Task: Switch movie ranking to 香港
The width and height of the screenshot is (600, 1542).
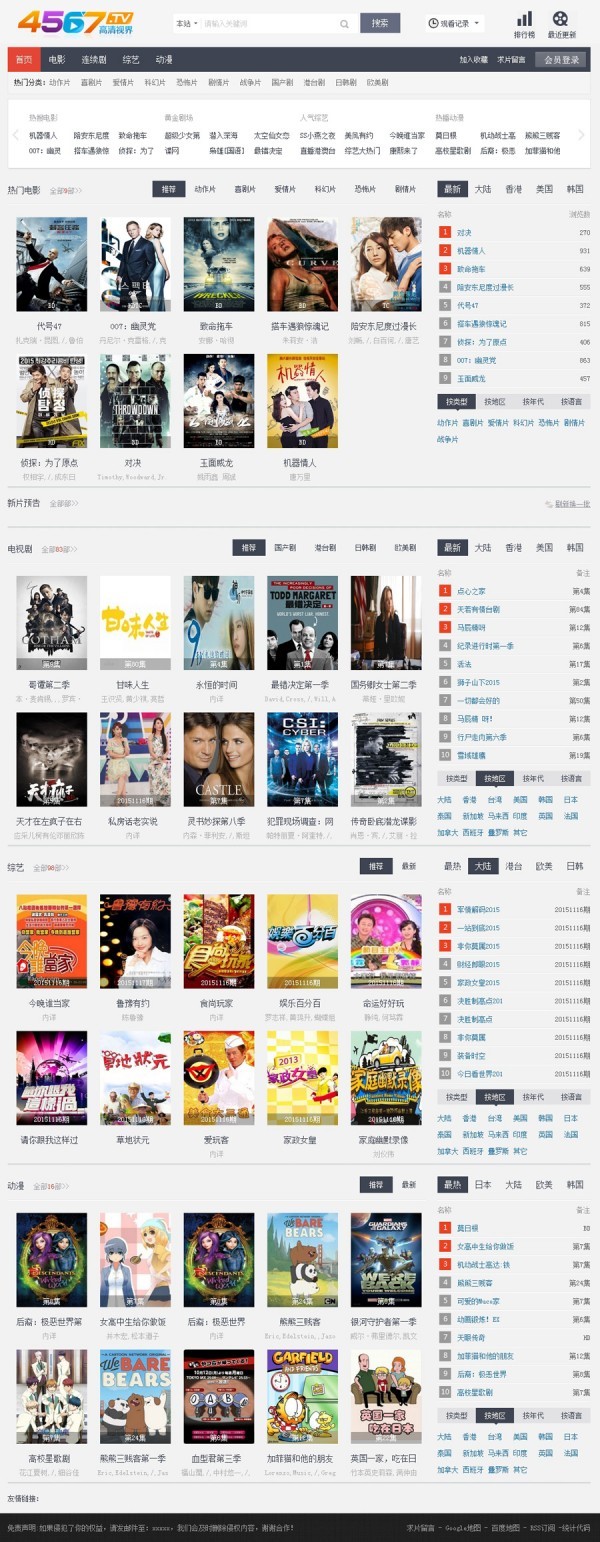Action: pyautogui.click(x=513, y=189)
